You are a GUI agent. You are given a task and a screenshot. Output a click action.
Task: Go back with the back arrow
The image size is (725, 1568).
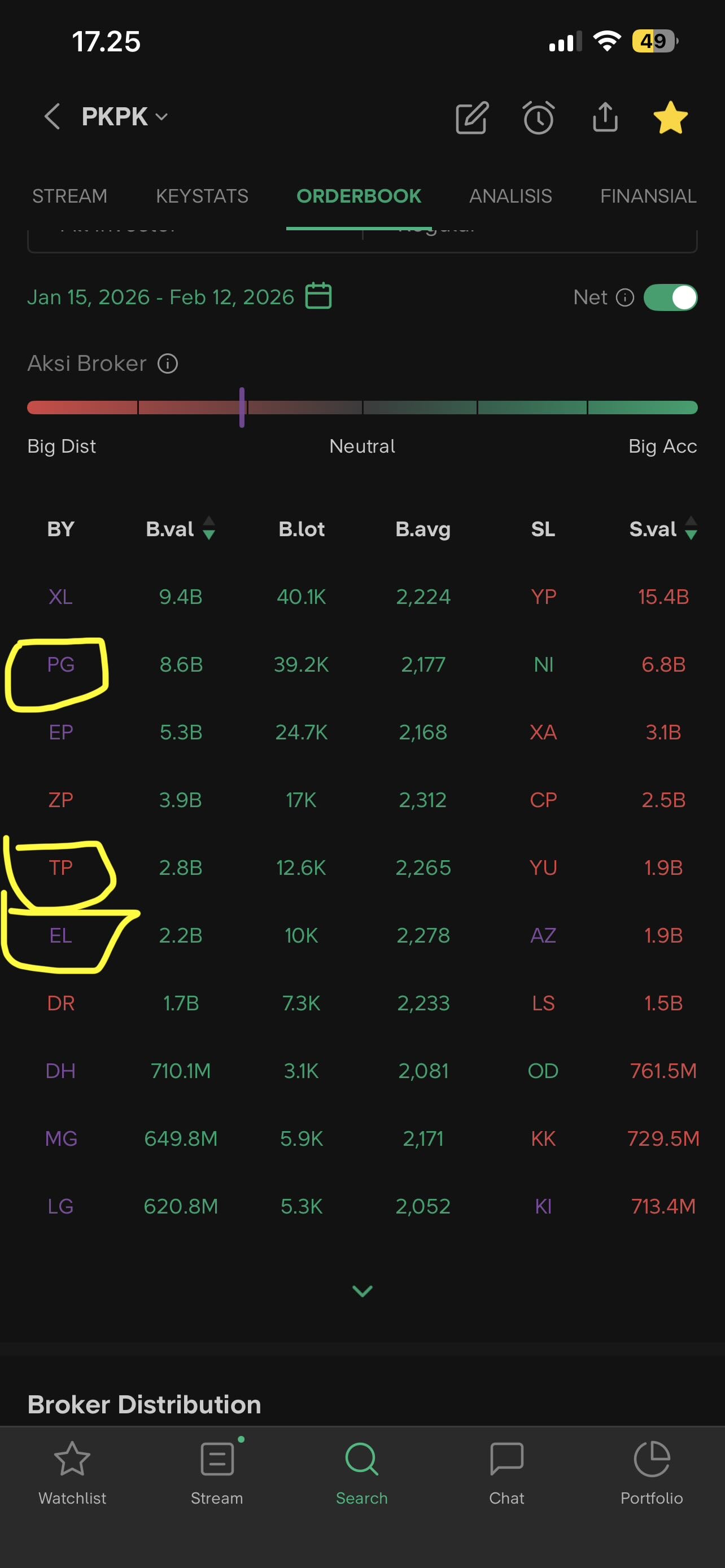pyautogui.click(x=53, y=116)
